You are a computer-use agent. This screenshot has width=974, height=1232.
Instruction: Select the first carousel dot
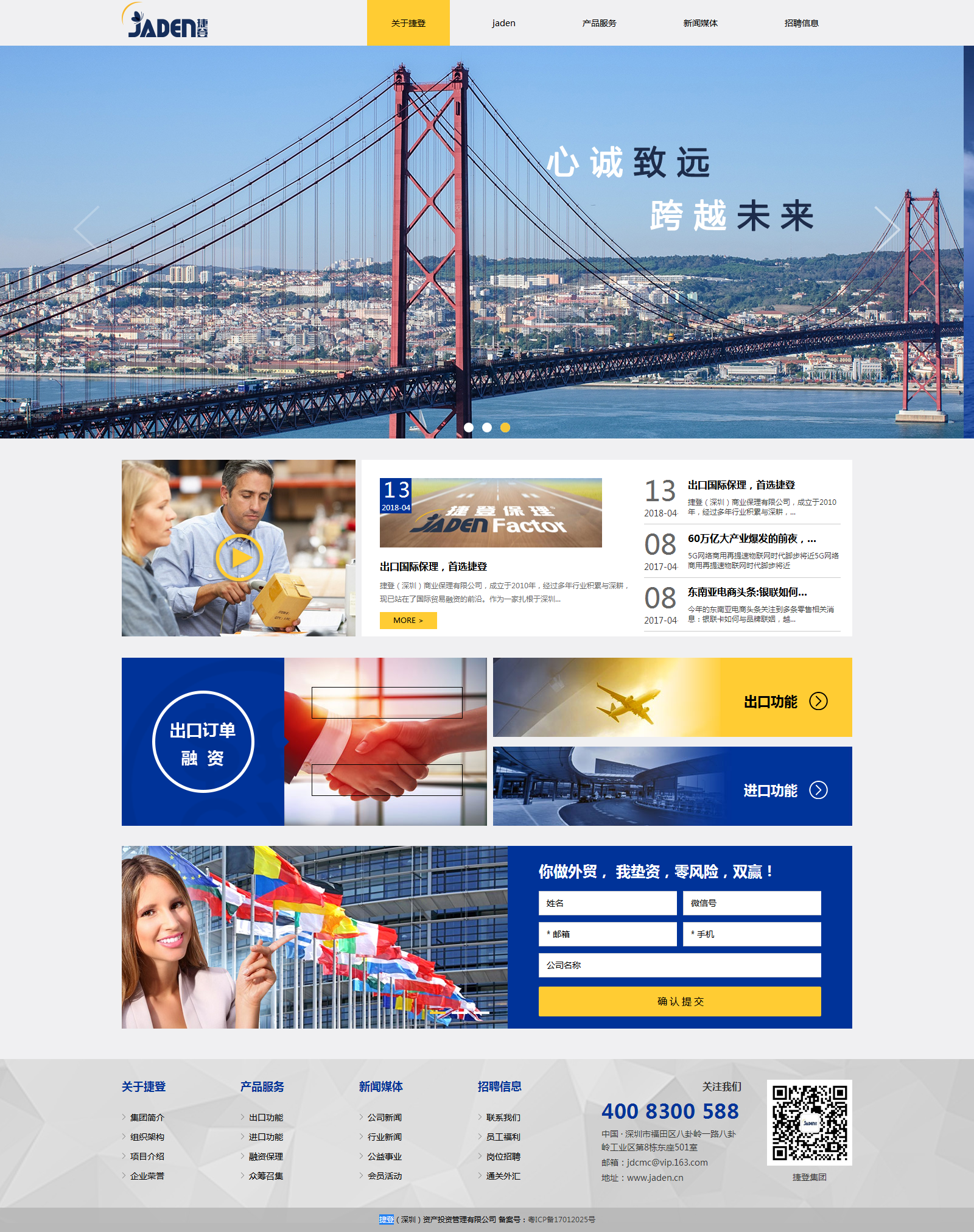pos(469,428)
